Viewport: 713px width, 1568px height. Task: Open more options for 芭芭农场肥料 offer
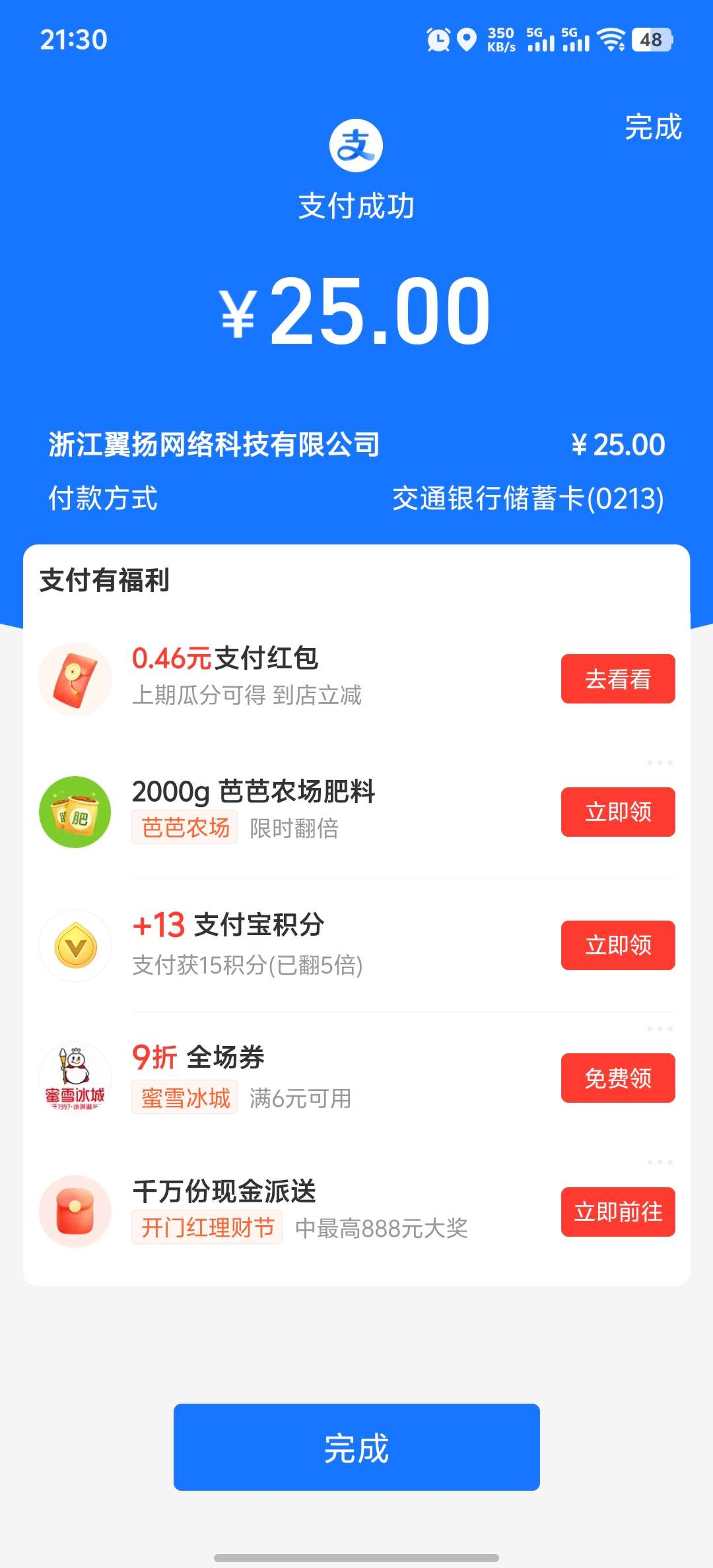point(660,763)
